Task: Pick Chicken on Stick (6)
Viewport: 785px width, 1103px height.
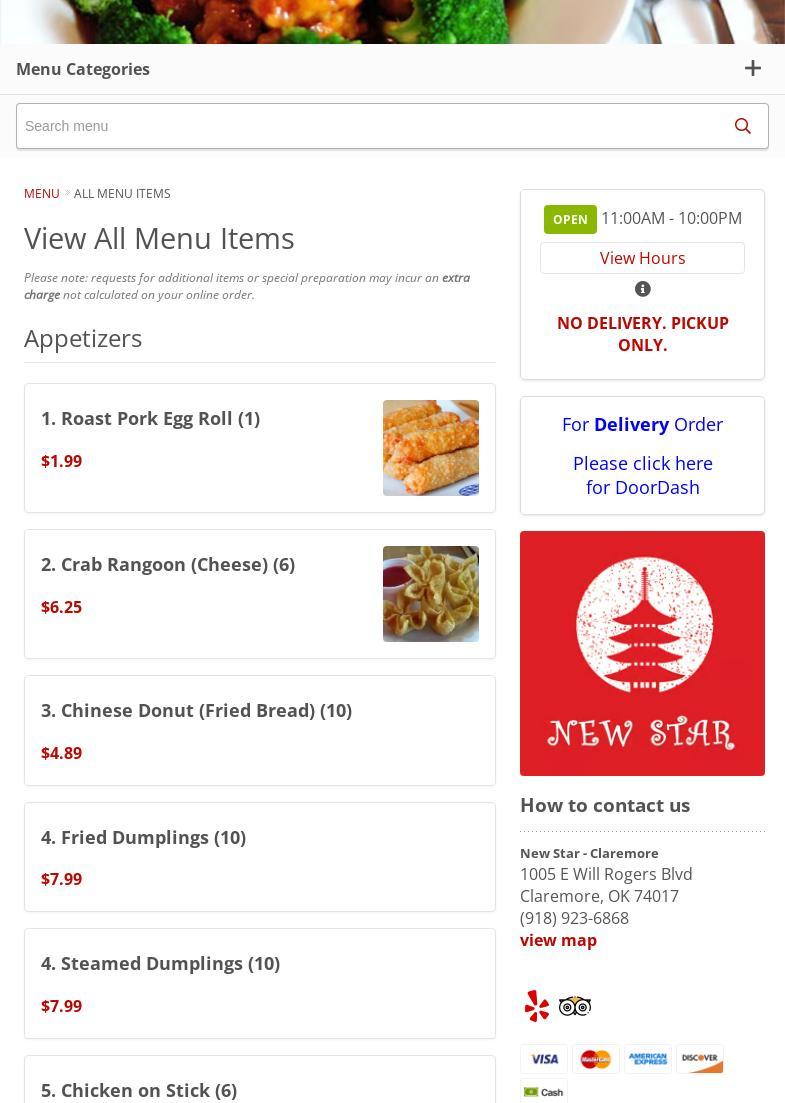Action: (139, 1089)
